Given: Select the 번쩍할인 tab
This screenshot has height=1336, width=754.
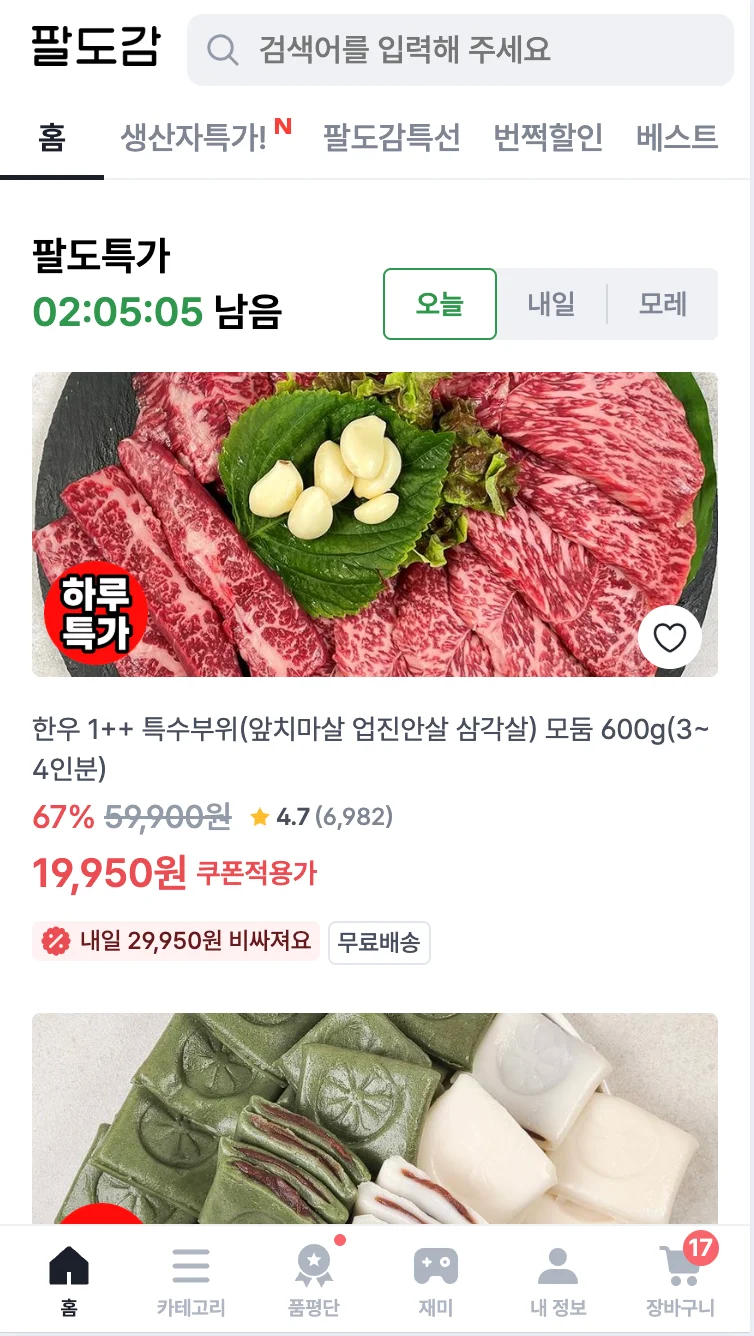Looking at the screenshot, I should [x=548, y=137].
